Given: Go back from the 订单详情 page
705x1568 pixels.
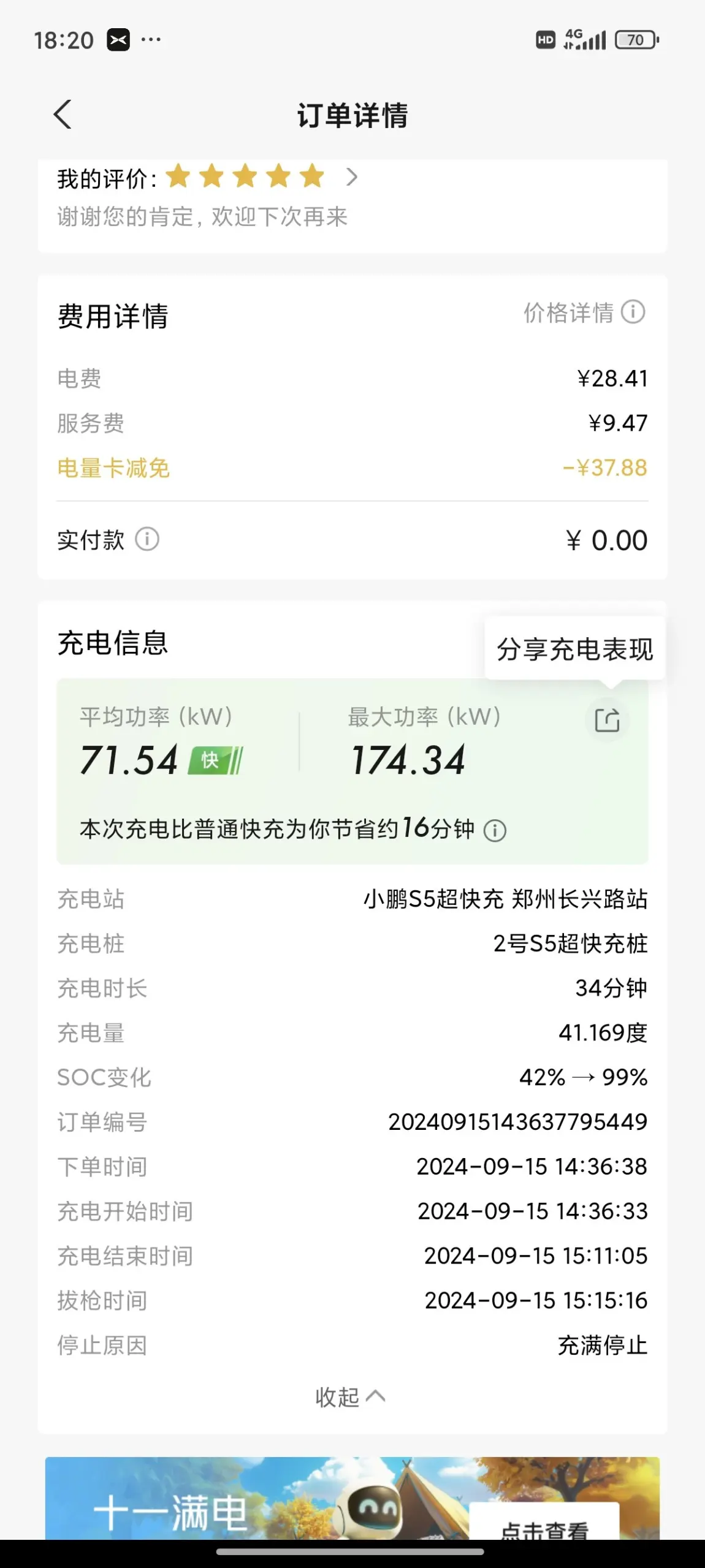Looking at the screenshot, I should [63, 115].
